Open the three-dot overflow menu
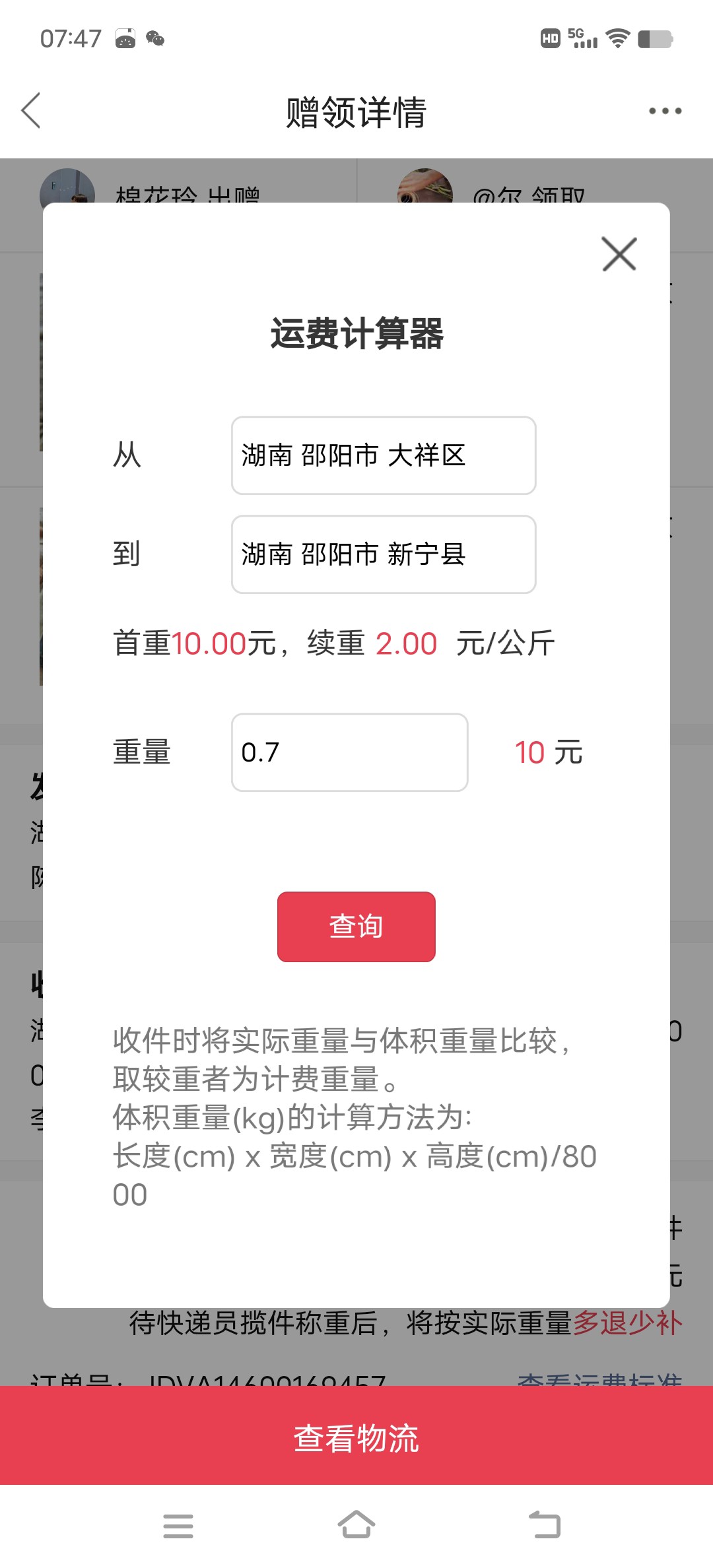 click(x=664, y=111)
